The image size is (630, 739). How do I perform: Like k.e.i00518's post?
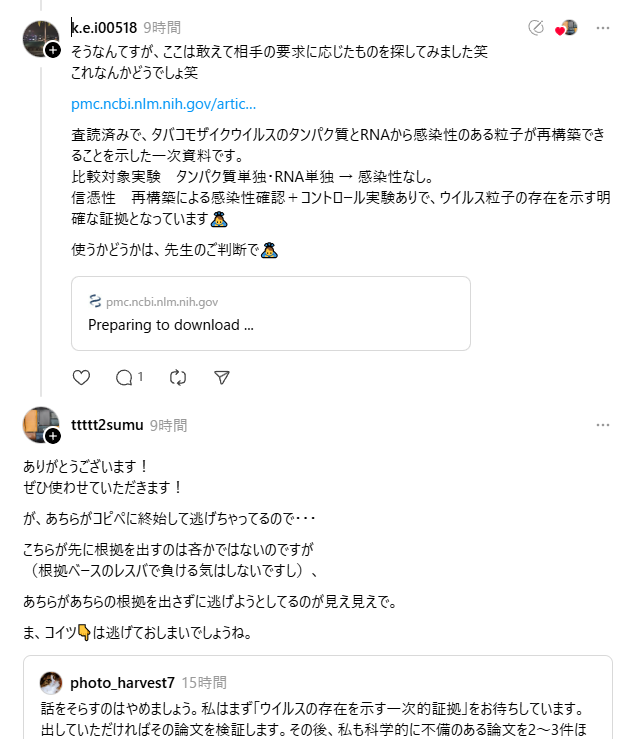(x=82, y=377)
